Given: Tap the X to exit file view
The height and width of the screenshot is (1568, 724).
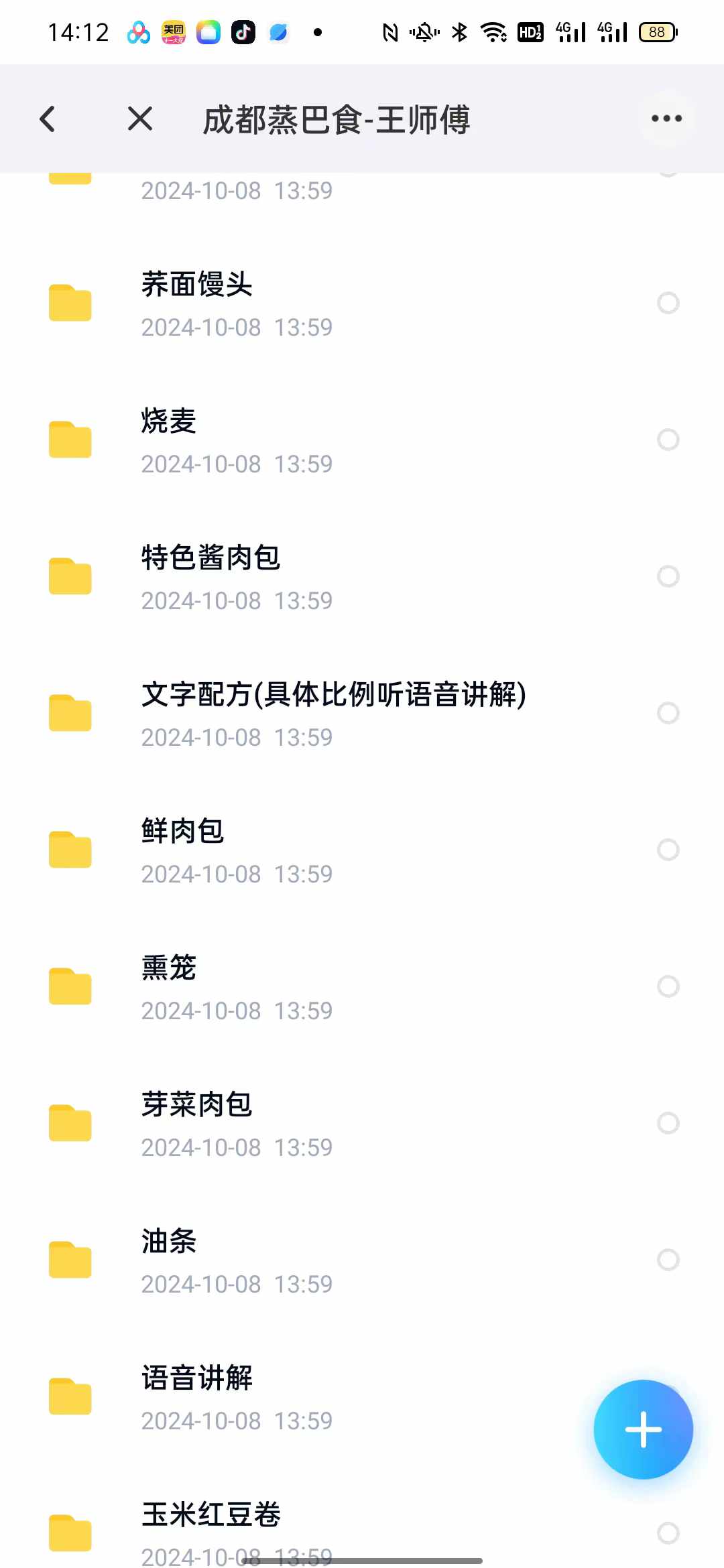Looking at the screenshot, I should coord(139,118).
